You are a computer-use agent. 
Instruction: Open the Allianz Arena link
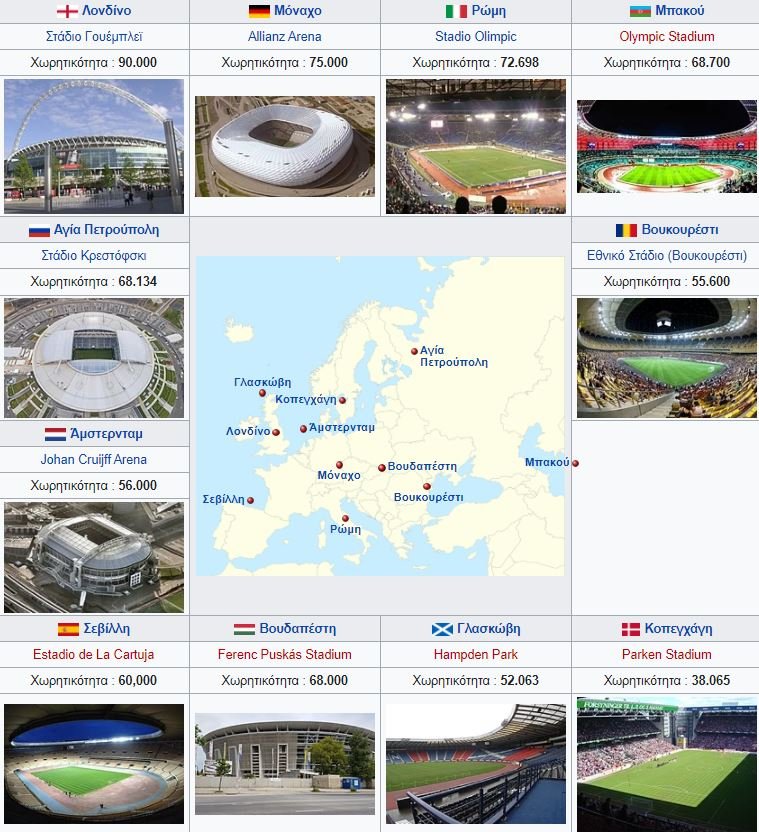pyautogui.click(x=285, y=37)
